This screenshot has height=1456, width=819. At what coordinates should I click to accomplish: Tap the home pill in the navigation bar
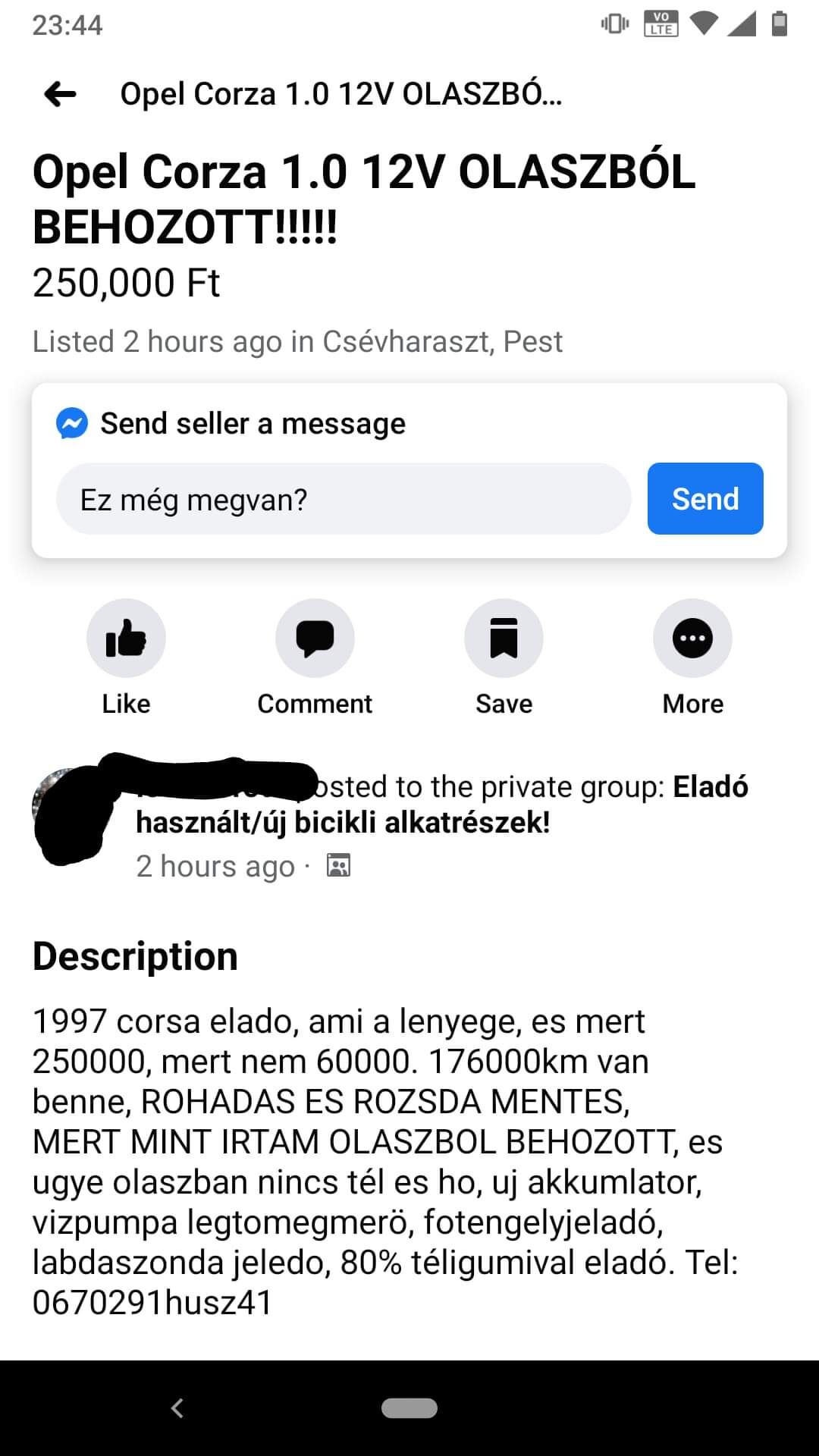coord(409,1408)
